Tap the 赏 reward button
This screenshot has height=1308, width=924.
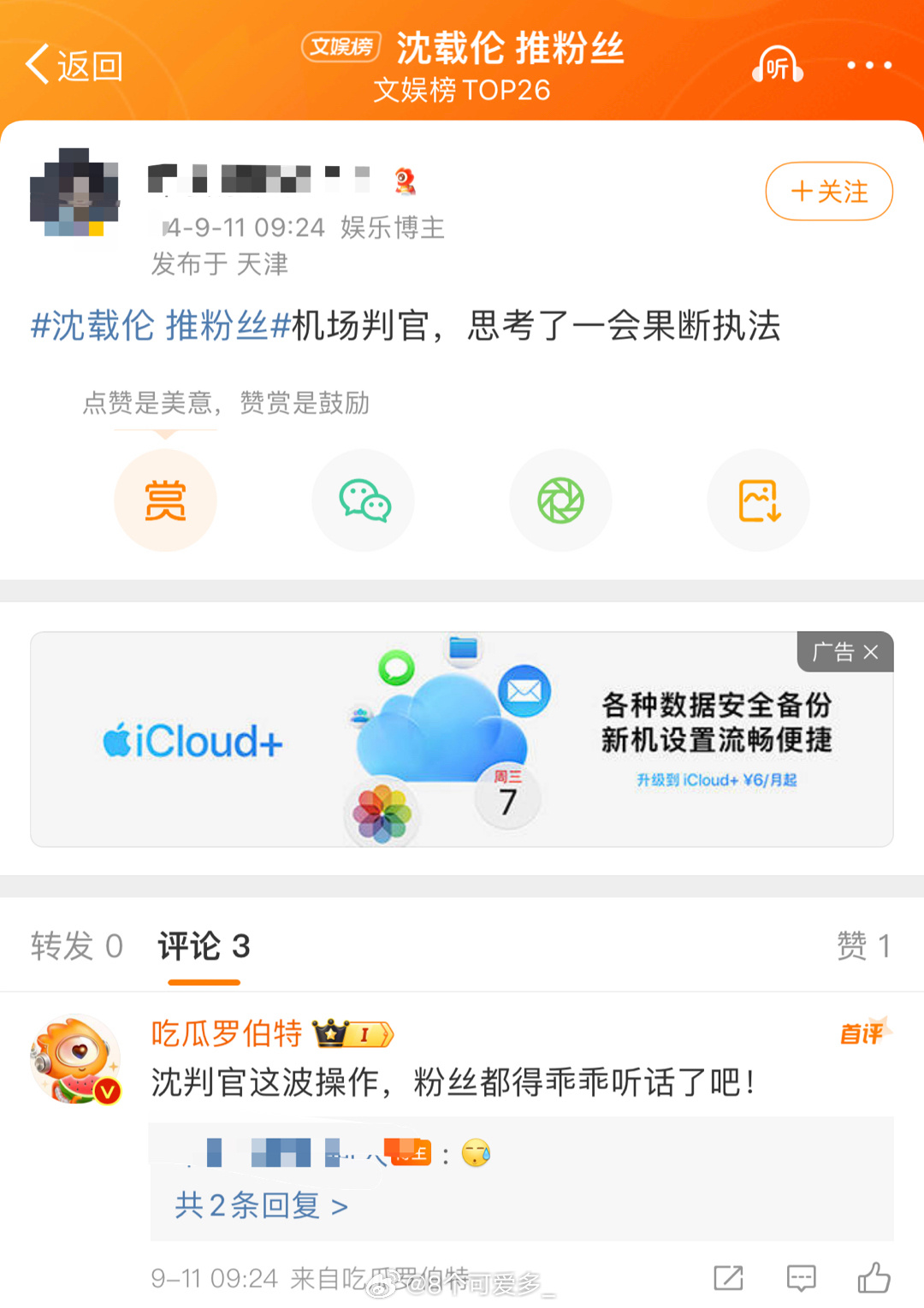point(165,500)
